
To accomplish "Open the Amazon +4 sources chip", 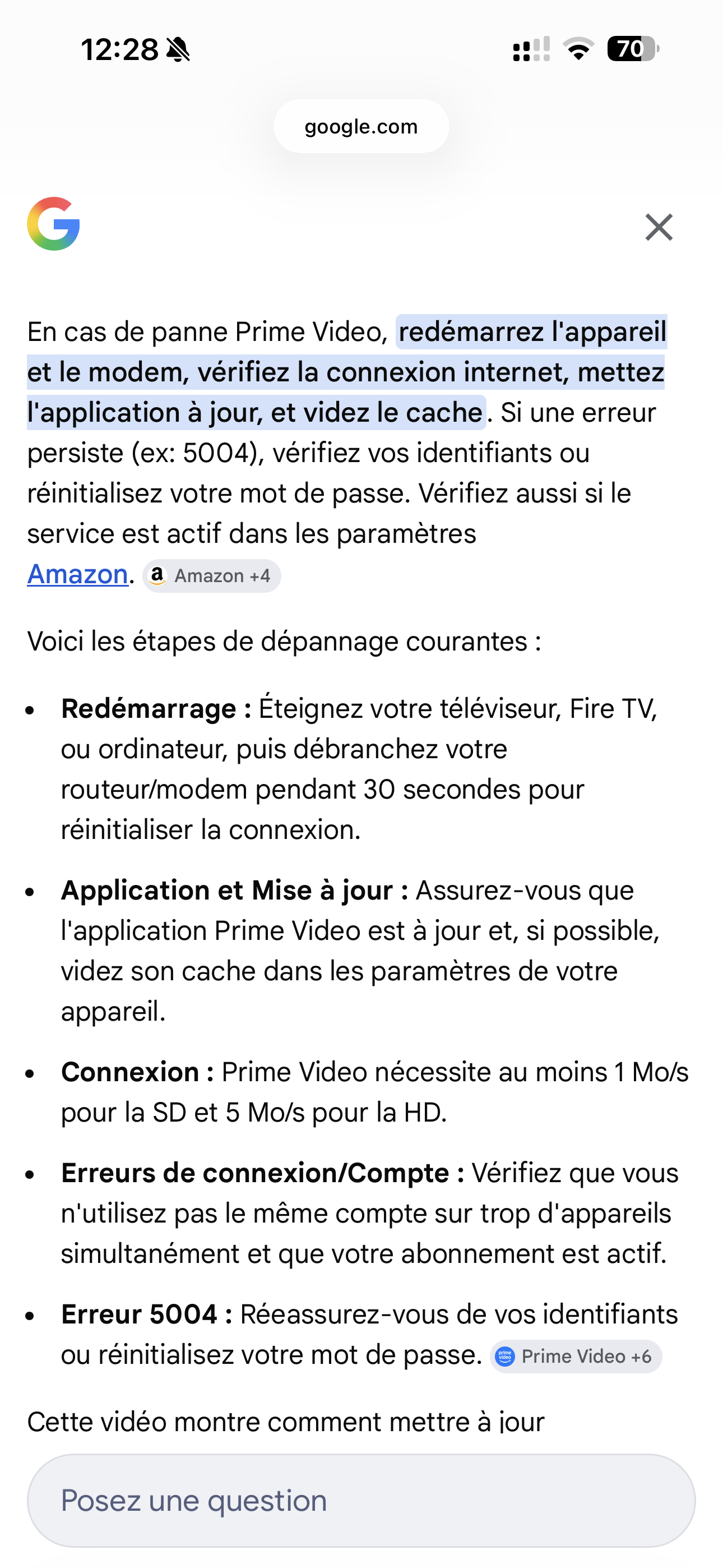I will (x=212, y=576).
